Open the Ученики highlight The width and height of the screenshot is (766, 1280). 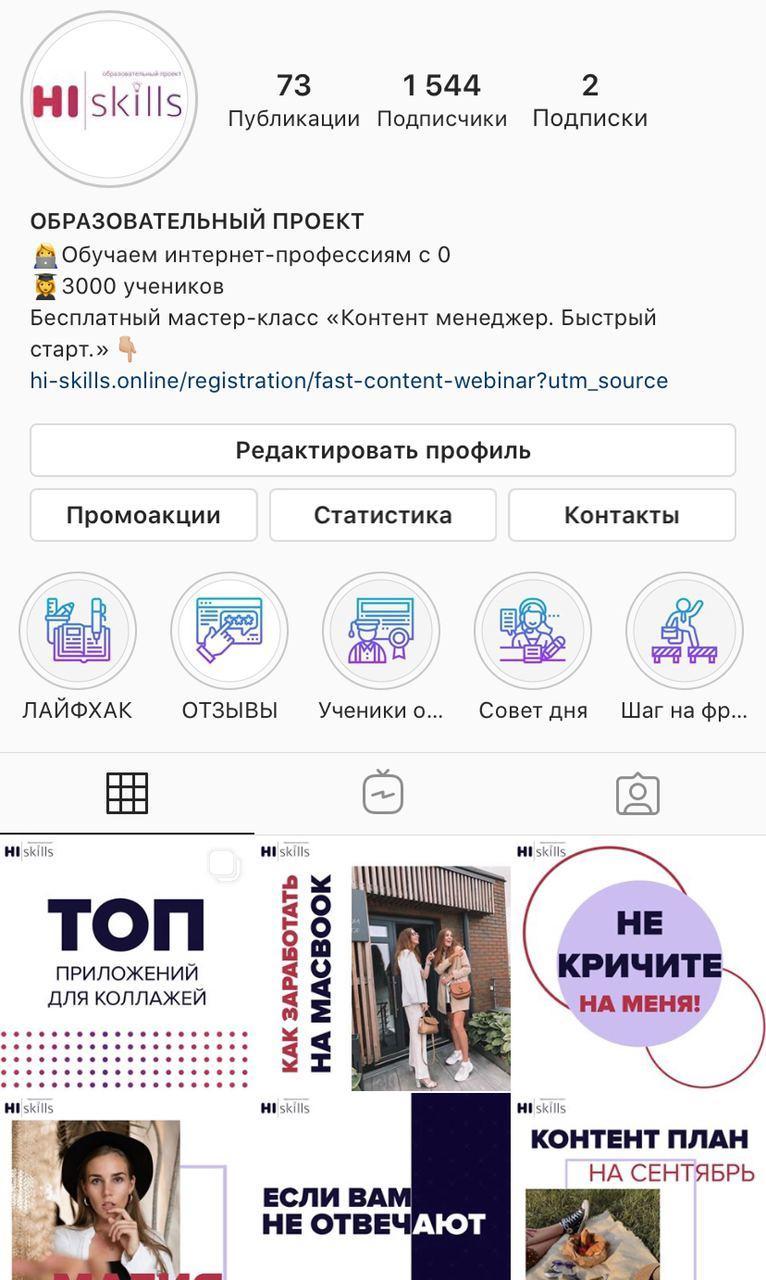tap(381, 632)
